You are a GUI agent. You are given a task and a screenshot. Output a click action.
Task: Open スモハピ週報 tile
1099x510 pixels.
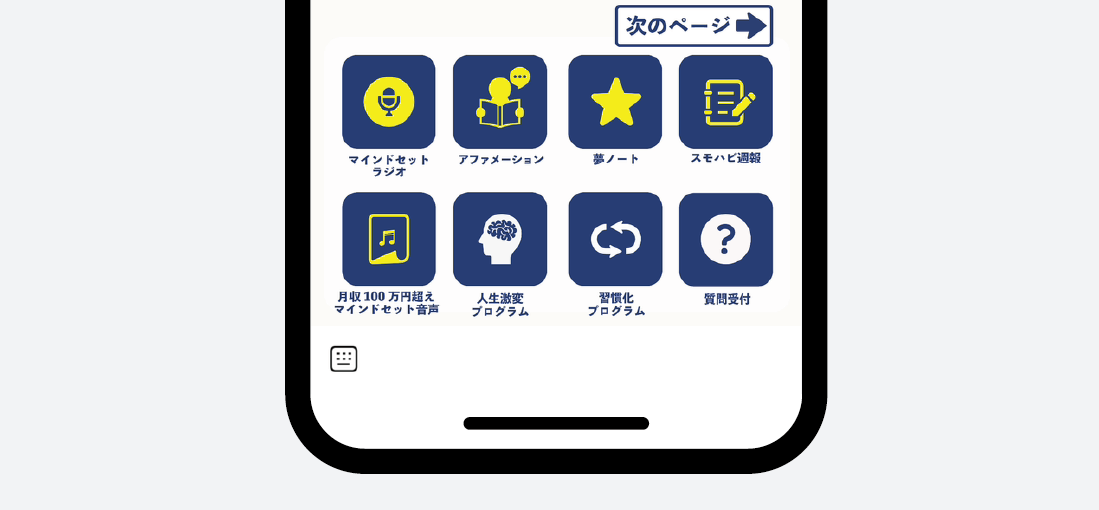725,102
